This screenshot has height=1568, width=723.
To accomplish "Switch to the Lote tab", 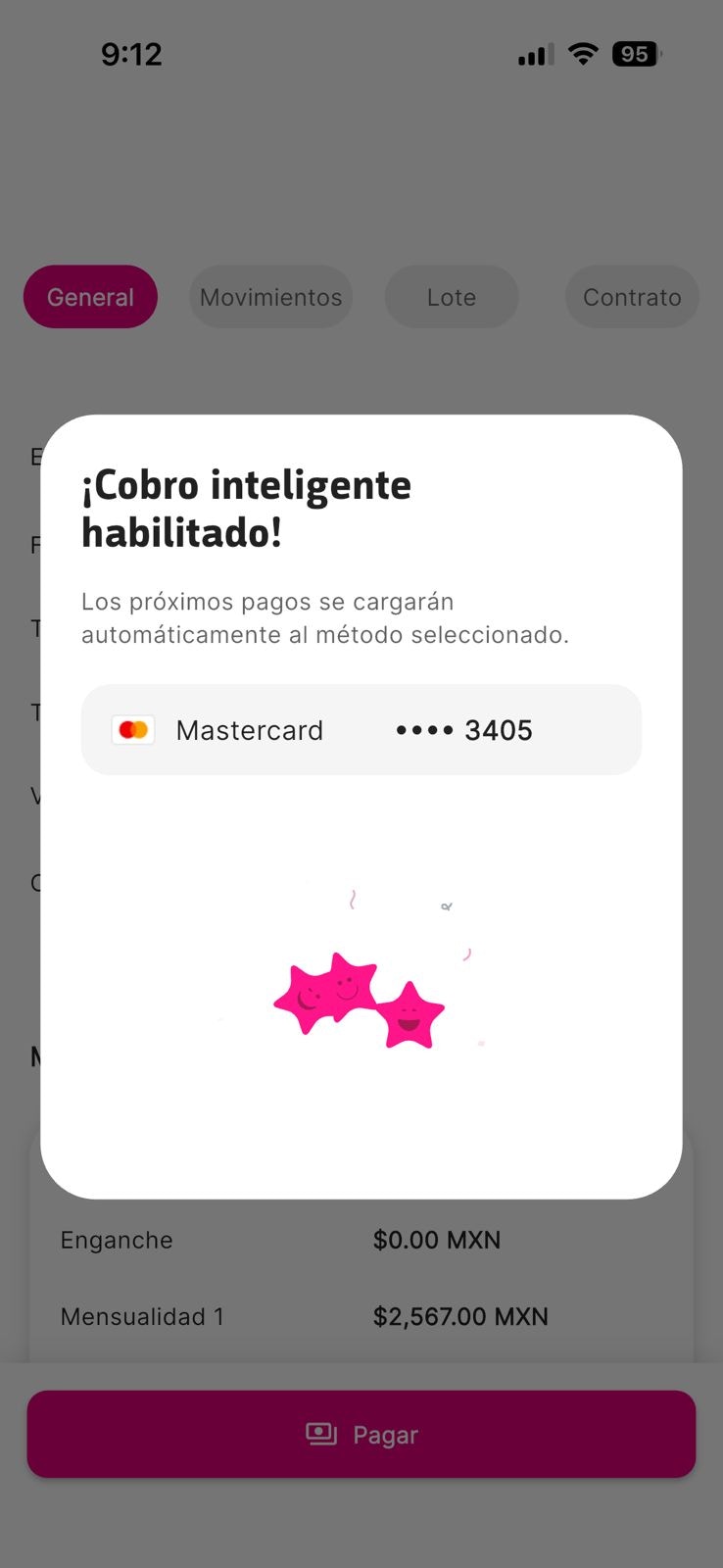I will (x=452, y=296).
